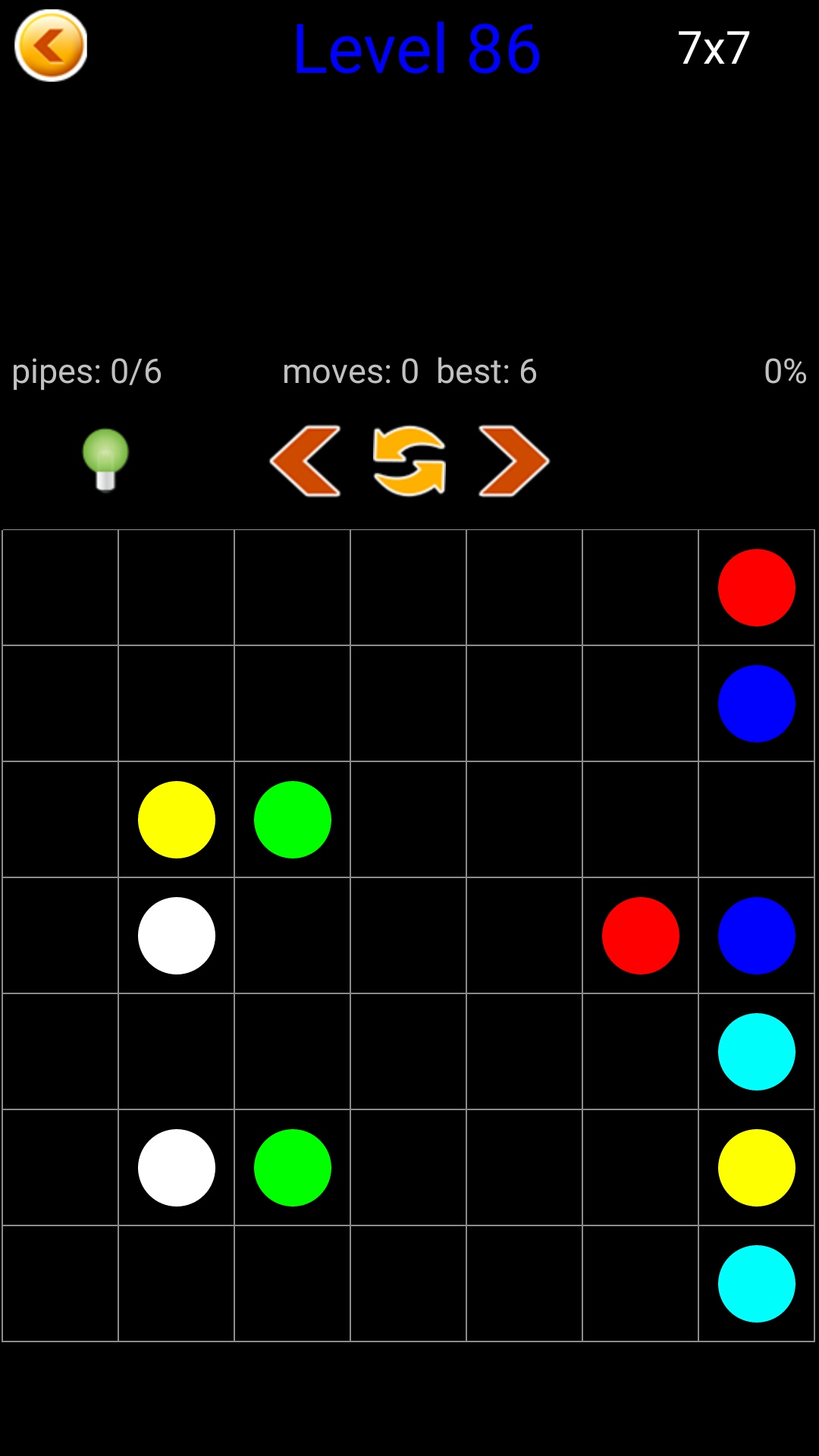This screenshot has height=1456, width=819.
Task: Get a hint from the green lightbulb
Action: point(105,460)
